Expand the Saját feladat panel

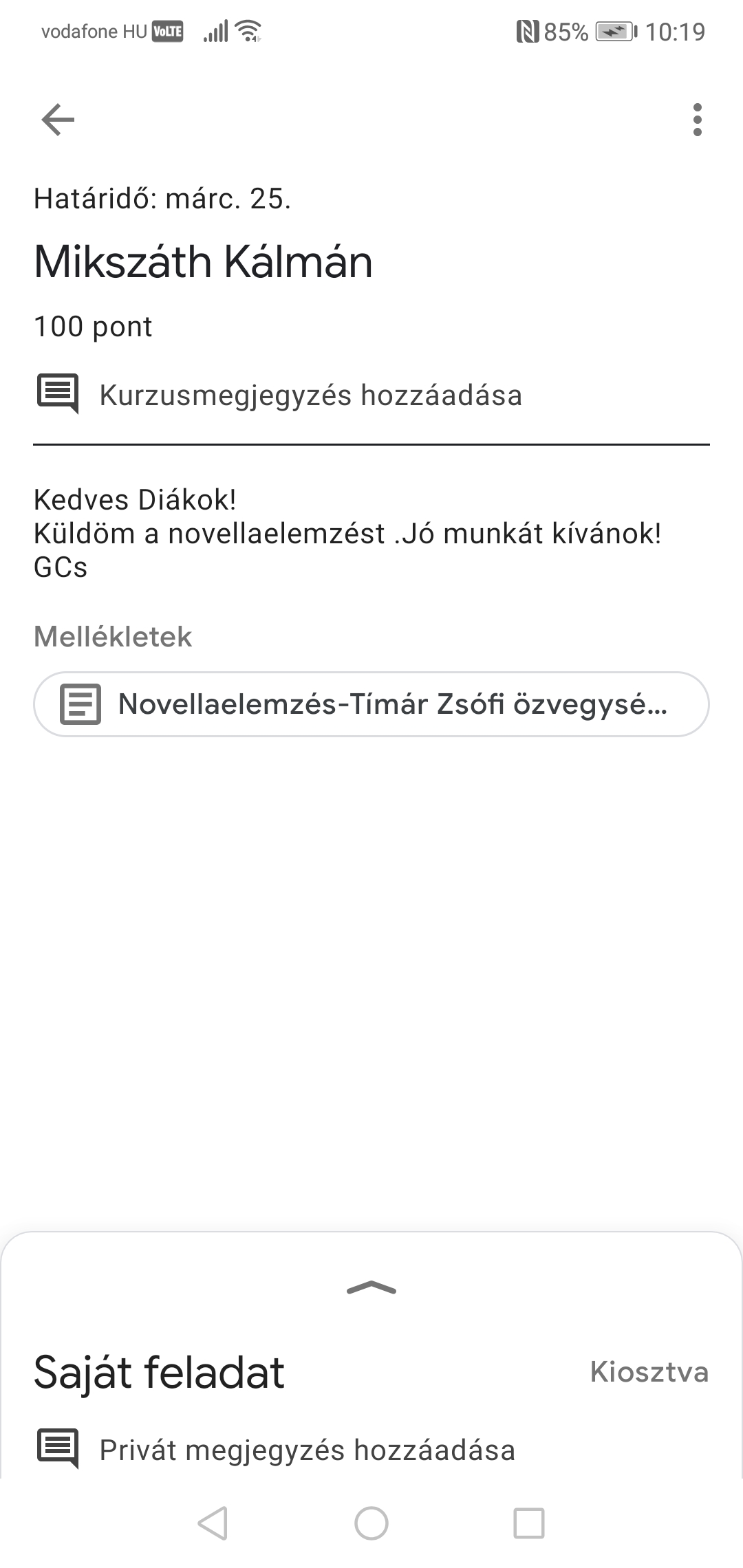[x=371, y=1288]
